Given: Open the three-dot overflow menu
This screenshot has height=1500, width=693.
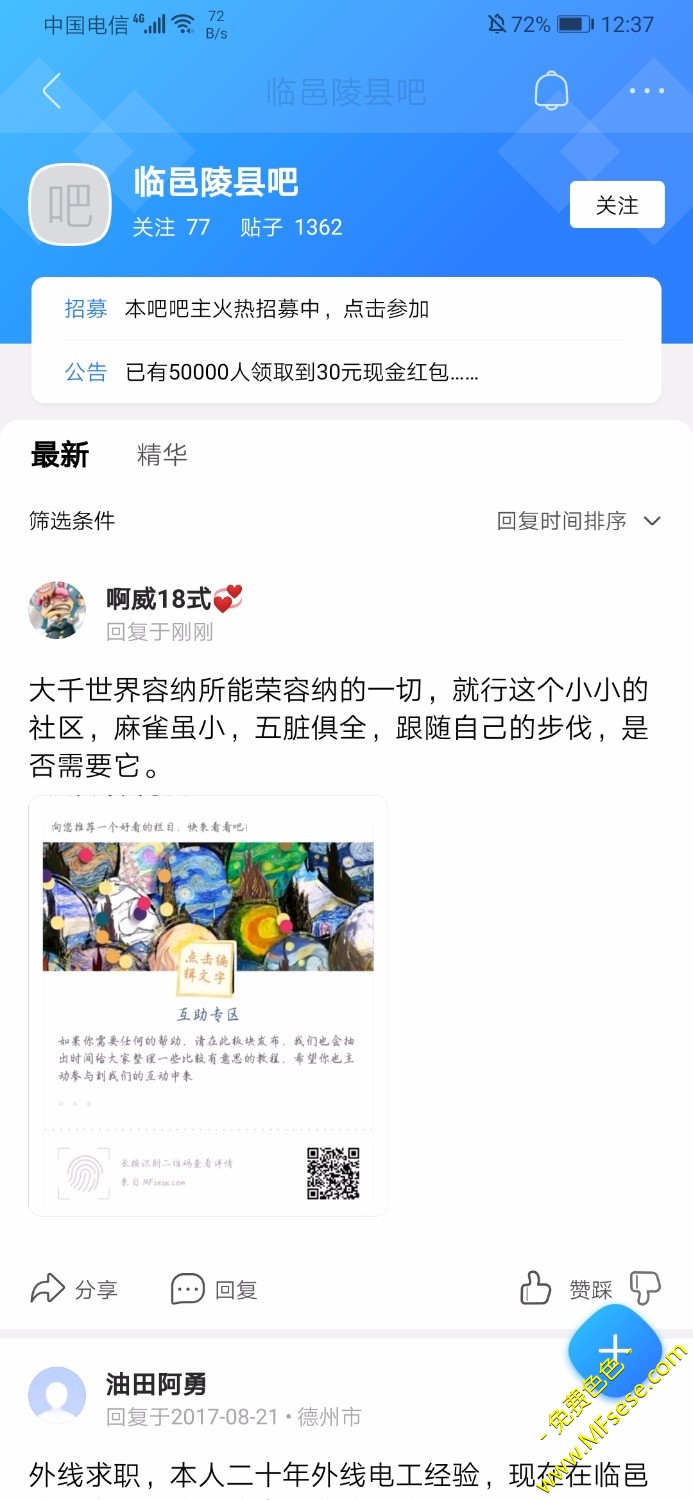Looking at the screenshot, I should [646, 91].
